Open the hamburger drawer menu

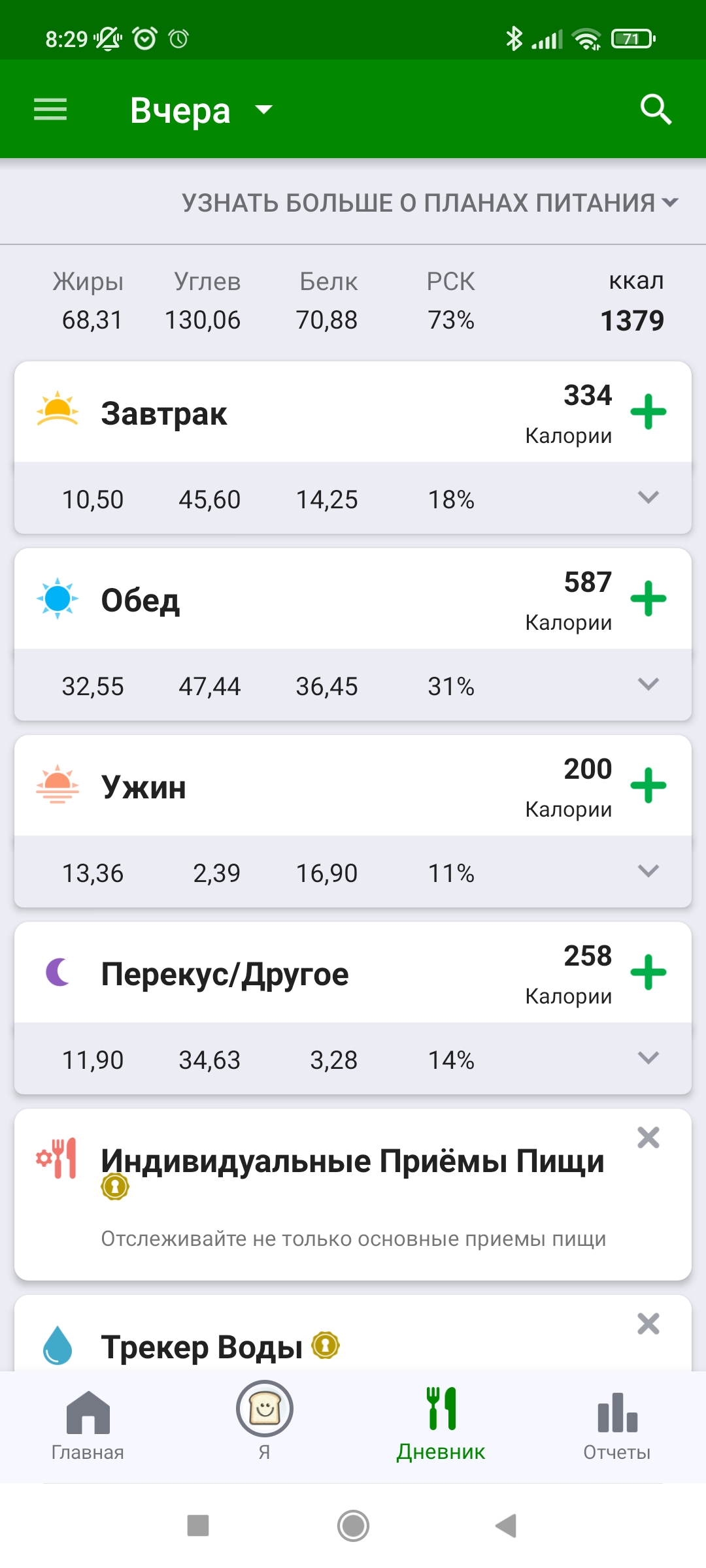tap(50, 109)
